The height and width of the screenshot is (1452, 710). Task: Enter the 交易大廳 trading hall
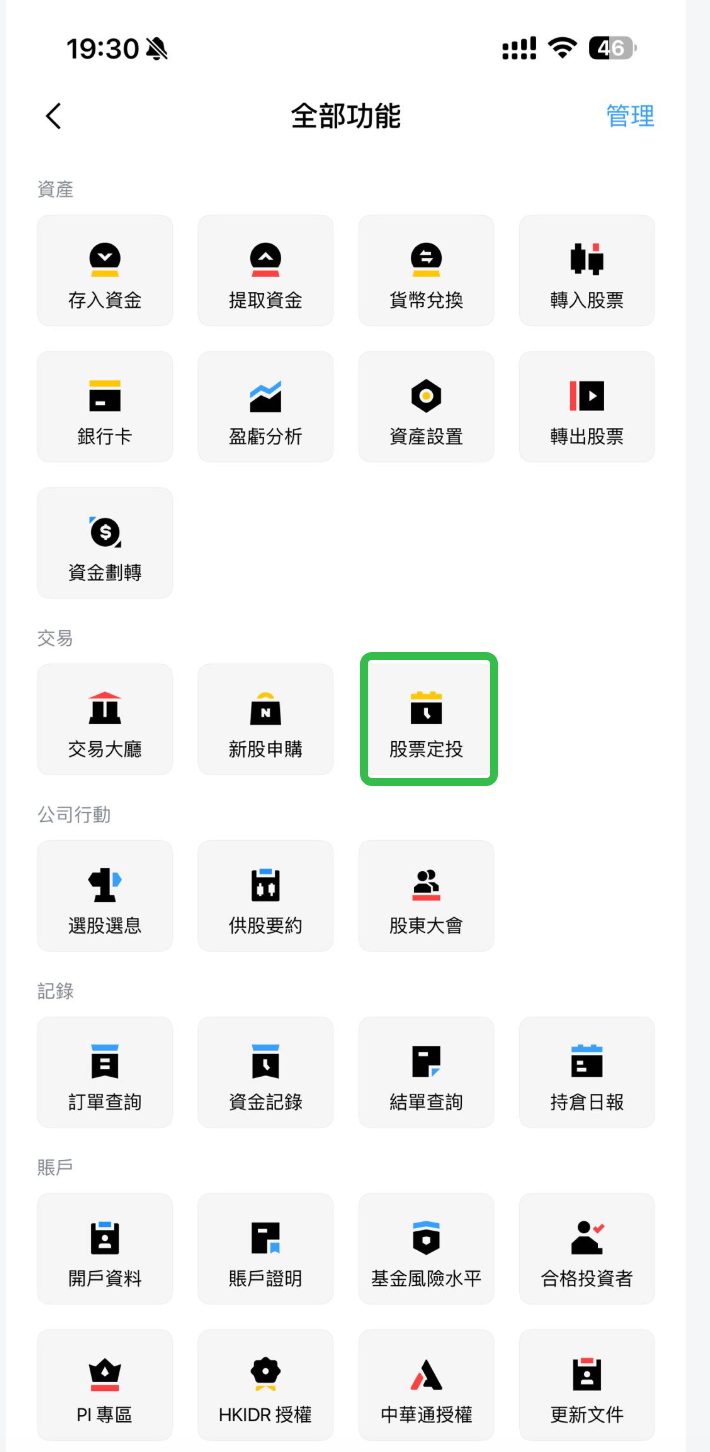105,719
